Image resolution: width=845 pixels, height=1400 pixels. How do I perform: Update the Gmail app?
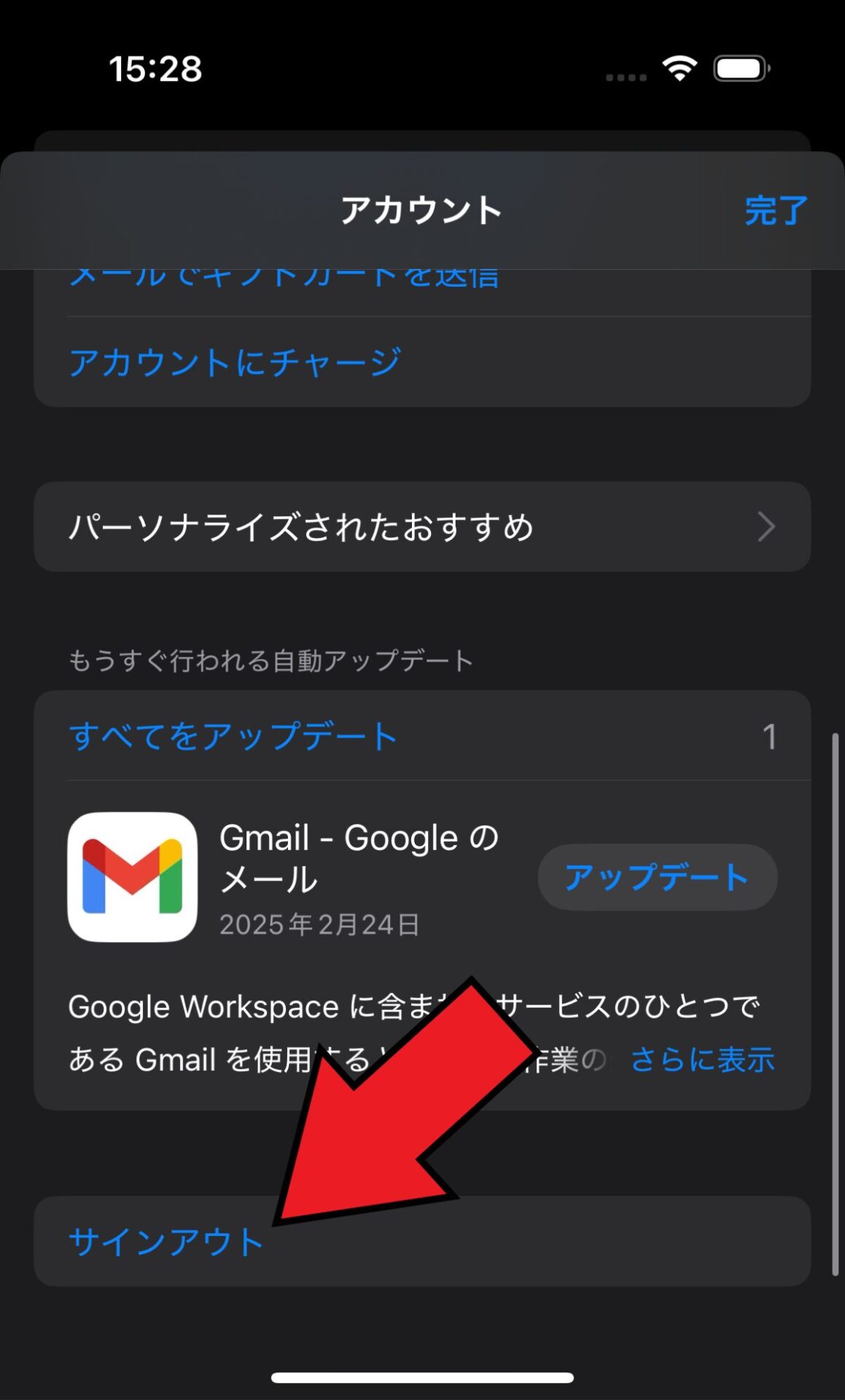[657, 877]
